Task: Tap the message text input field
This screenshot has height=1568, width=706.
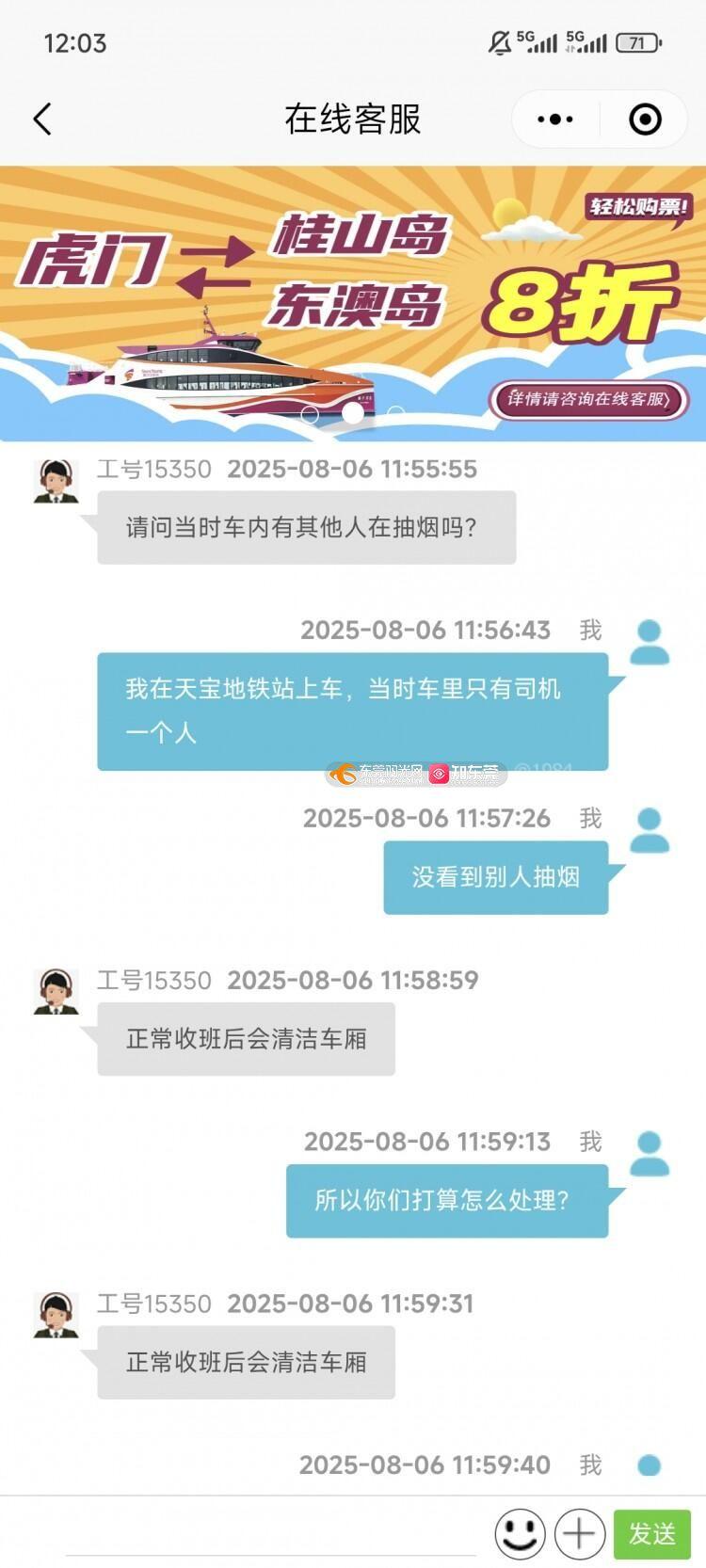Action: 273,1534
